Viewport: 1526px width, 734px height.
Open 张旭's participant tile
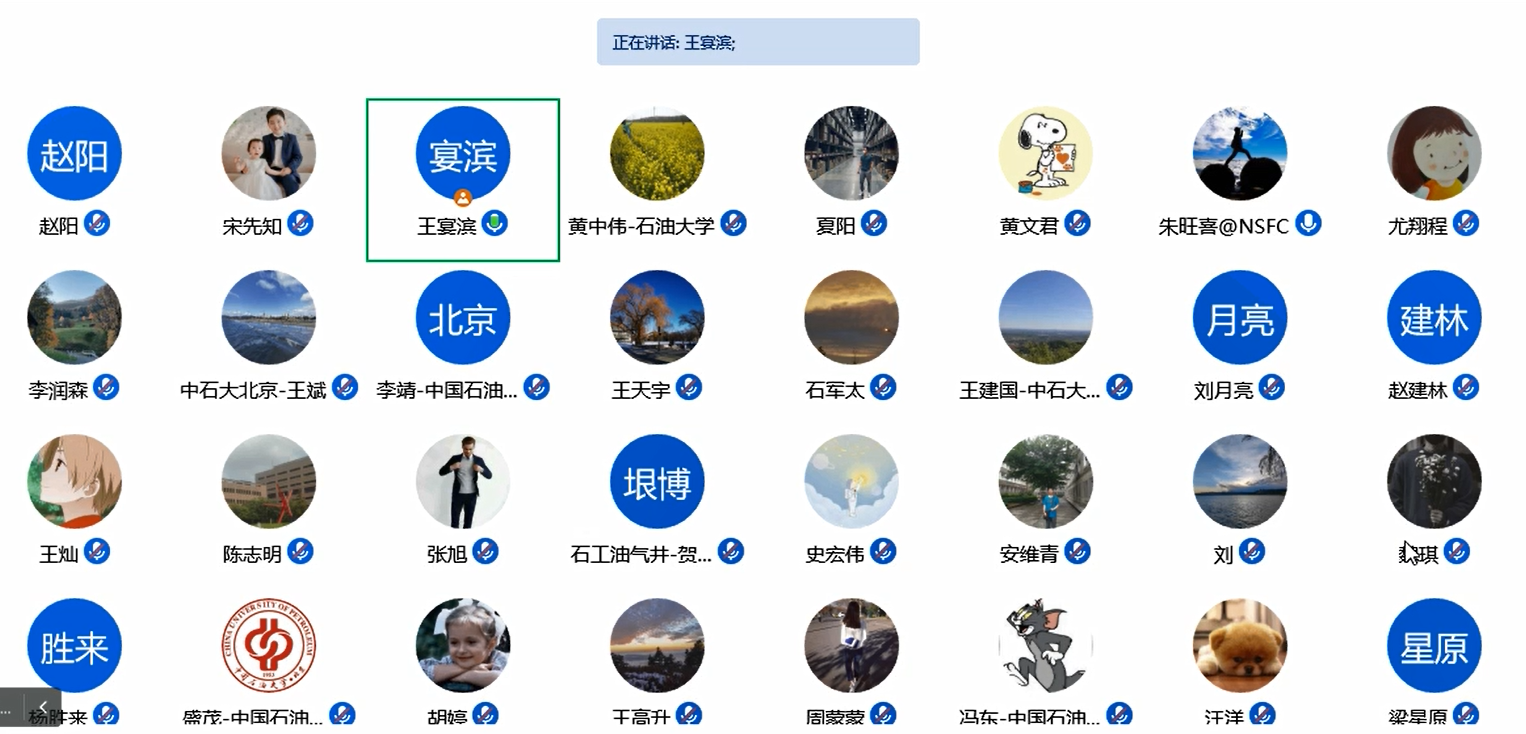click(x=462, y=482)
